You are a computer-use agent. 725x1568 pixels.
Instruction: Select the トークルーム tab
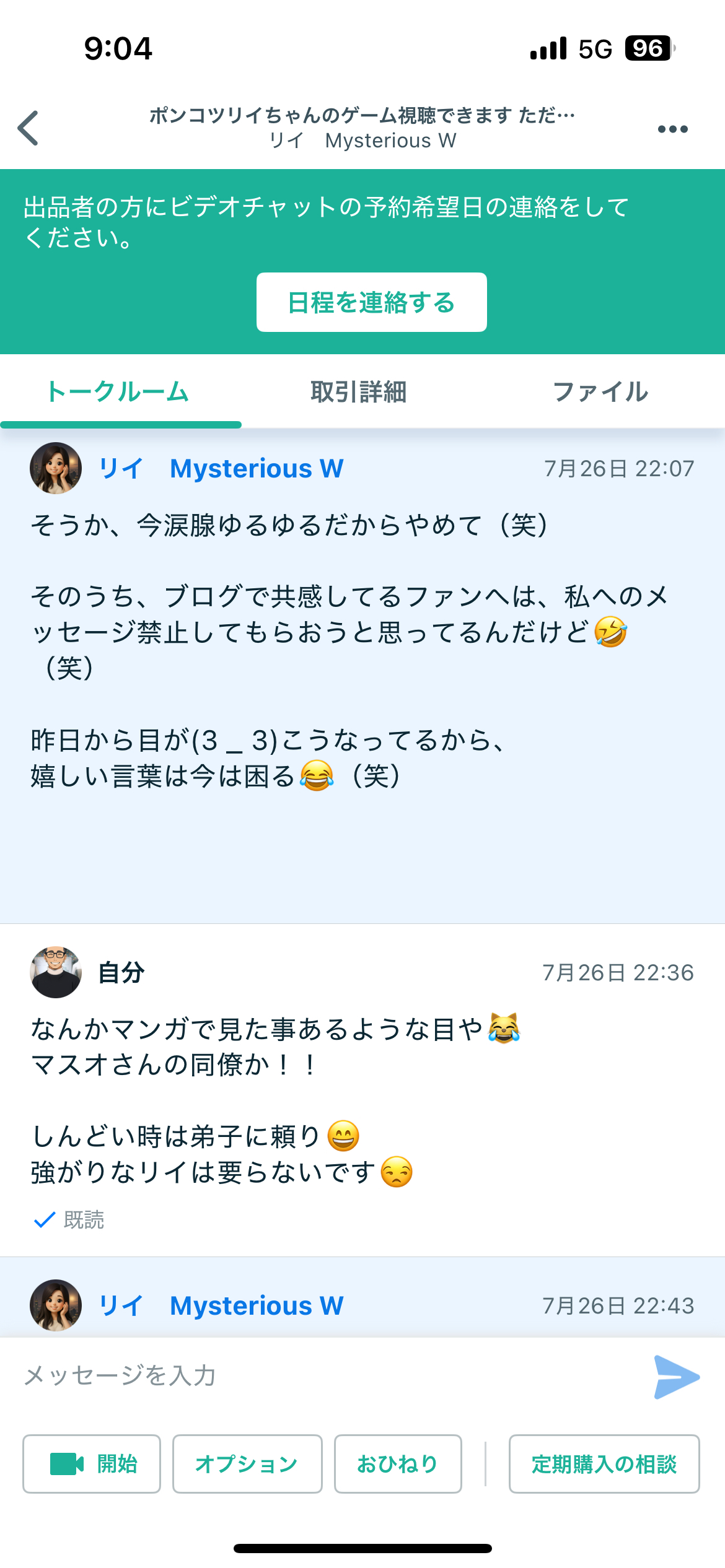(x=118, y=392)
